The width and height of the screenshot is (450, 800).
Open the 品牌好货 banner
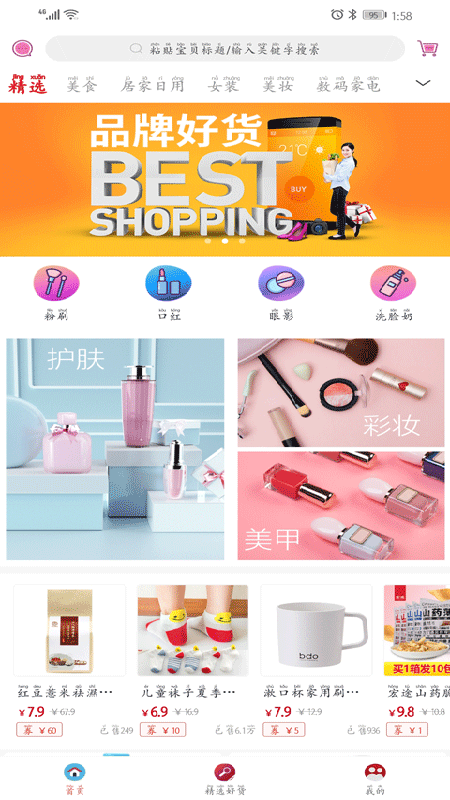click(225, 180)
